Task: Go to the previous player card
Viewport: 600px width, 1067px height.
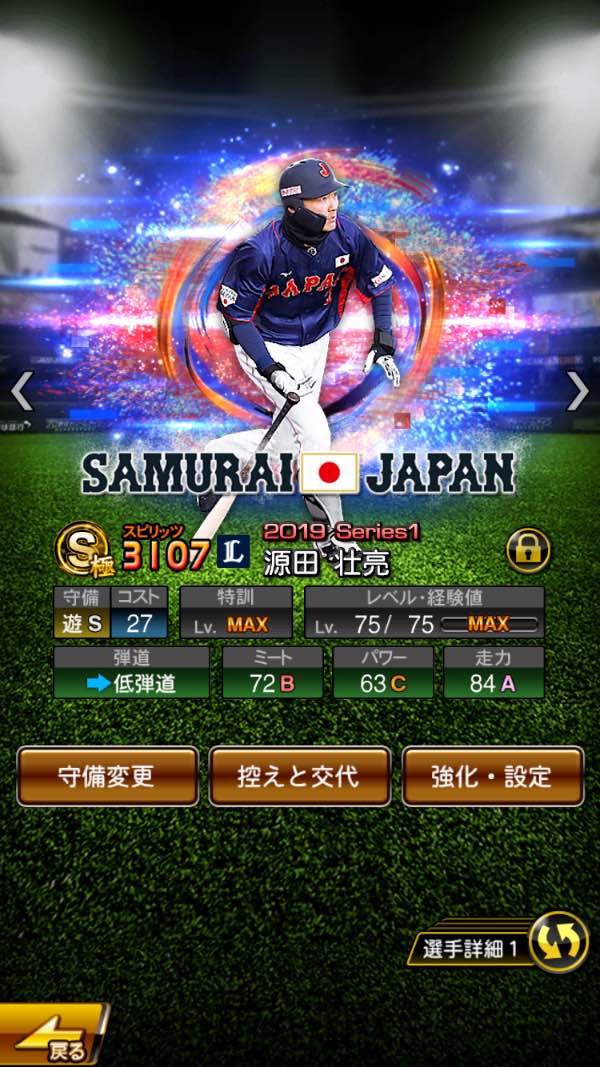Action: 22,392
